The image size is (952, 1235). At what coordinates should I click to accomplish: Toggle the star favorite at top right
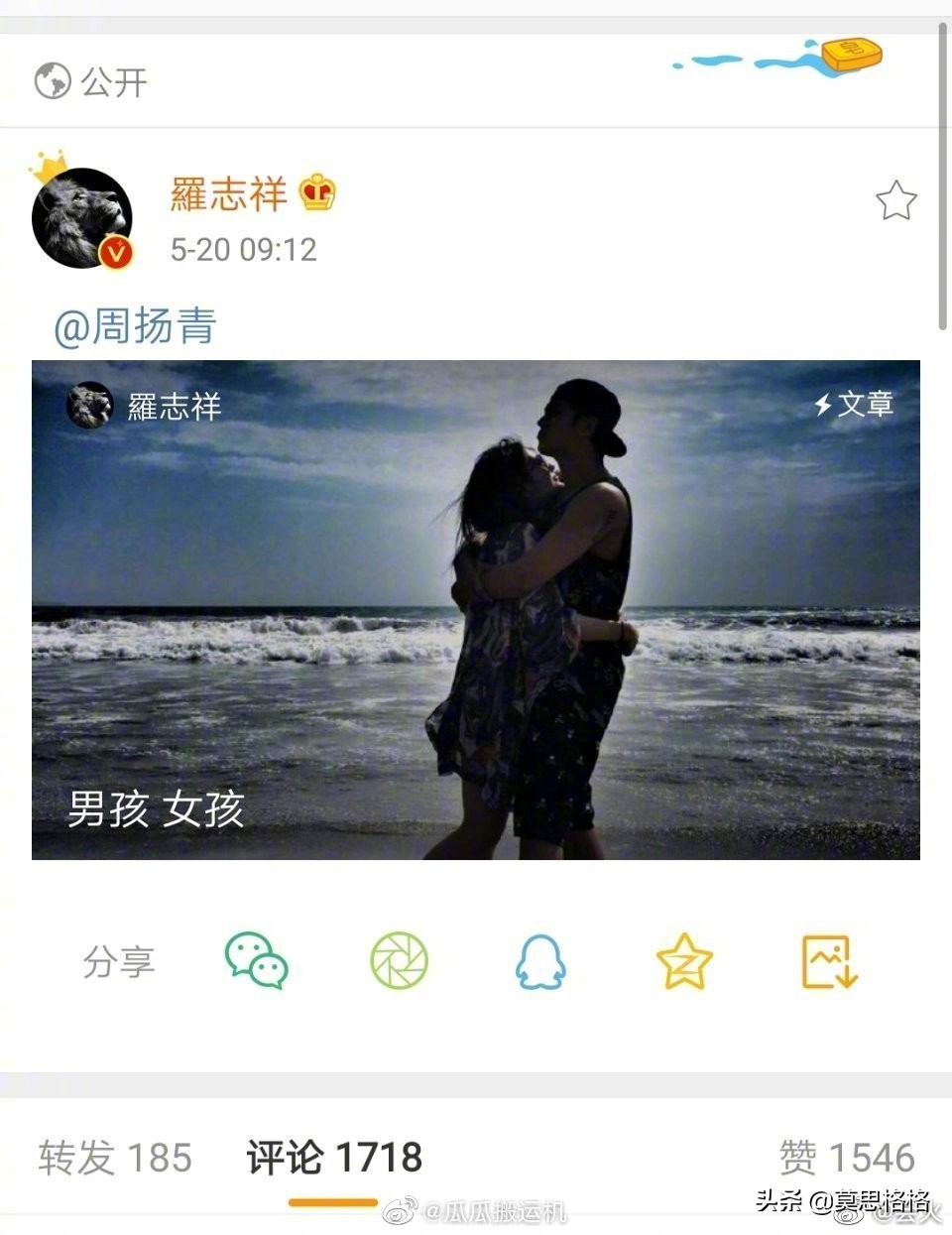[897, 199]
